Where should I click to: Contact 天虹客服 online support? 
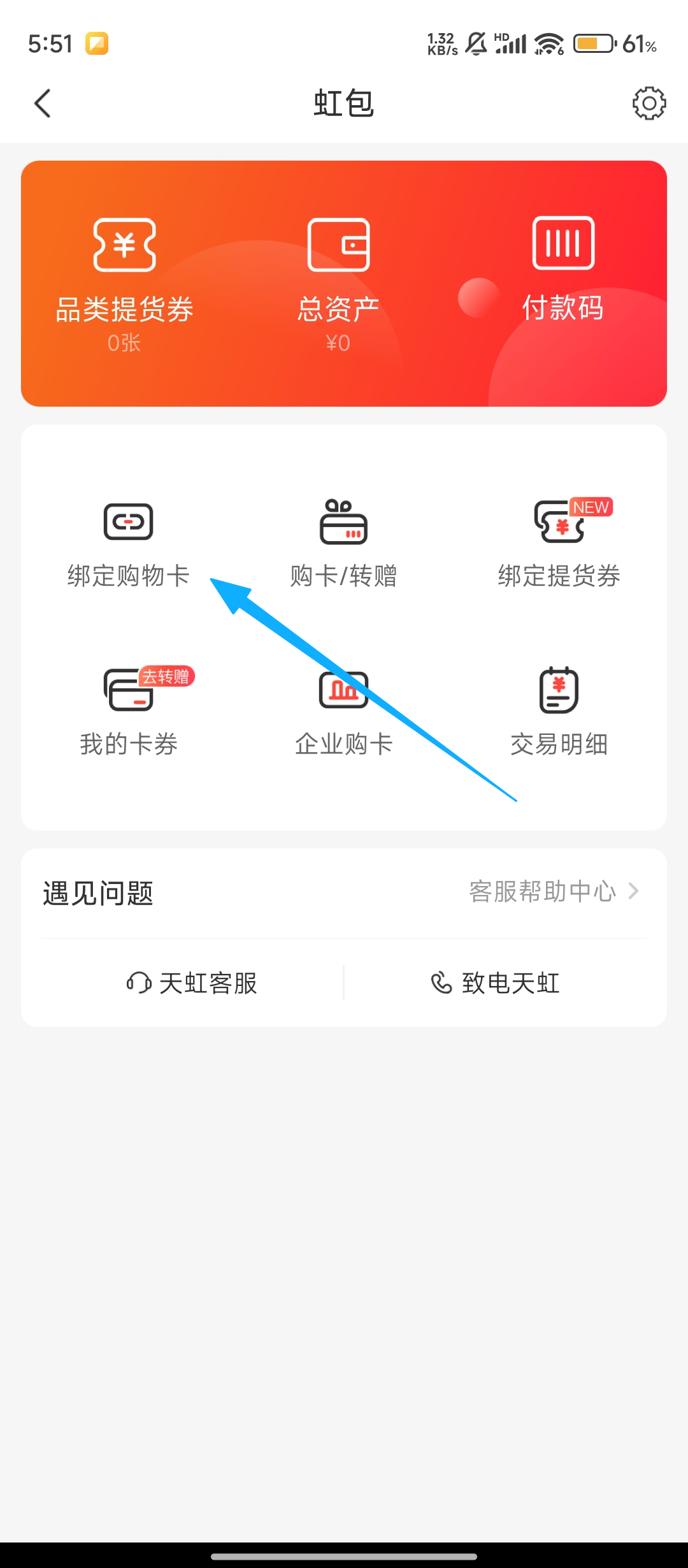[x=192, y=983]
